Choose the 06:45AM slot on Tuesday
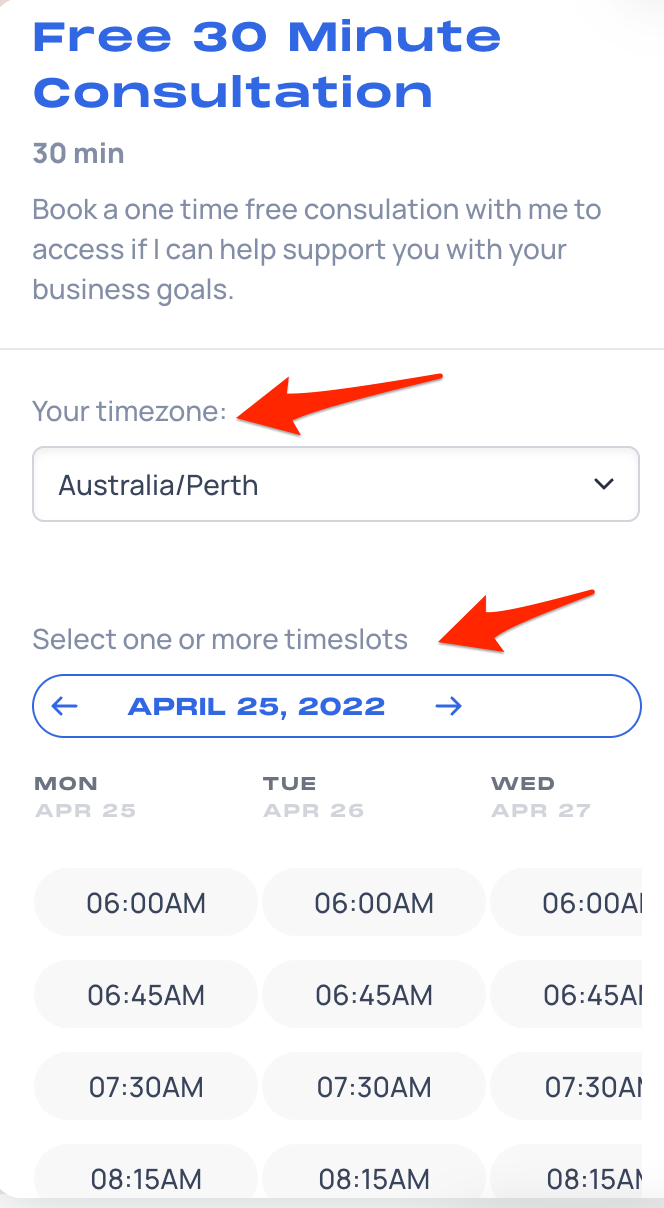Image resolution: width=664 pixels, height=1208 pixels. (x=374, y=995)
